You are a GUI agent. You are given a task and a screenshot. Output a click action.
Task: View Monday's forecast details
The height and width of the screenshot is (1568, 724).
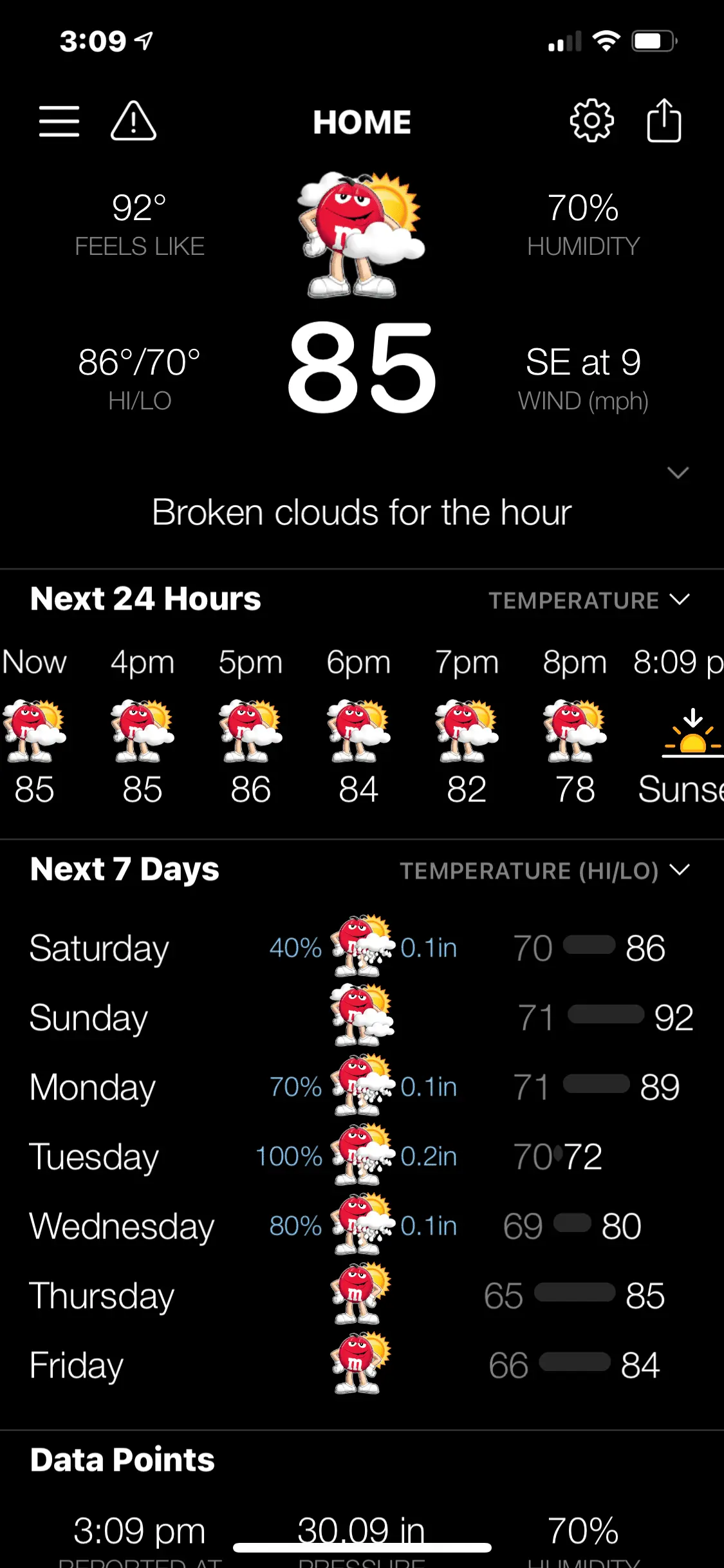(x=362, y=1087)
